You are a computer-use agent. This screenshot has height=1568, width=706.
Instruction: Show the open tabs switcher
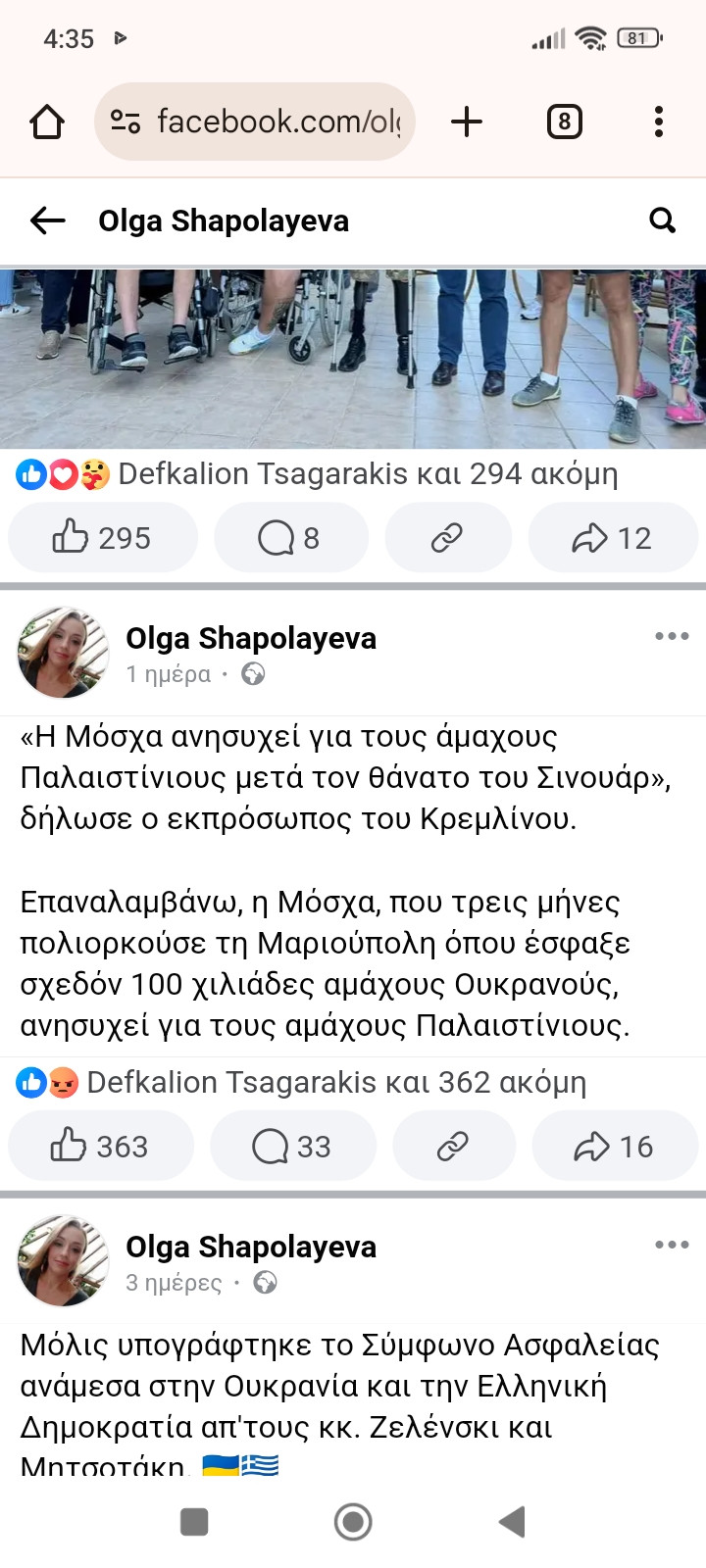coord(564,122)
